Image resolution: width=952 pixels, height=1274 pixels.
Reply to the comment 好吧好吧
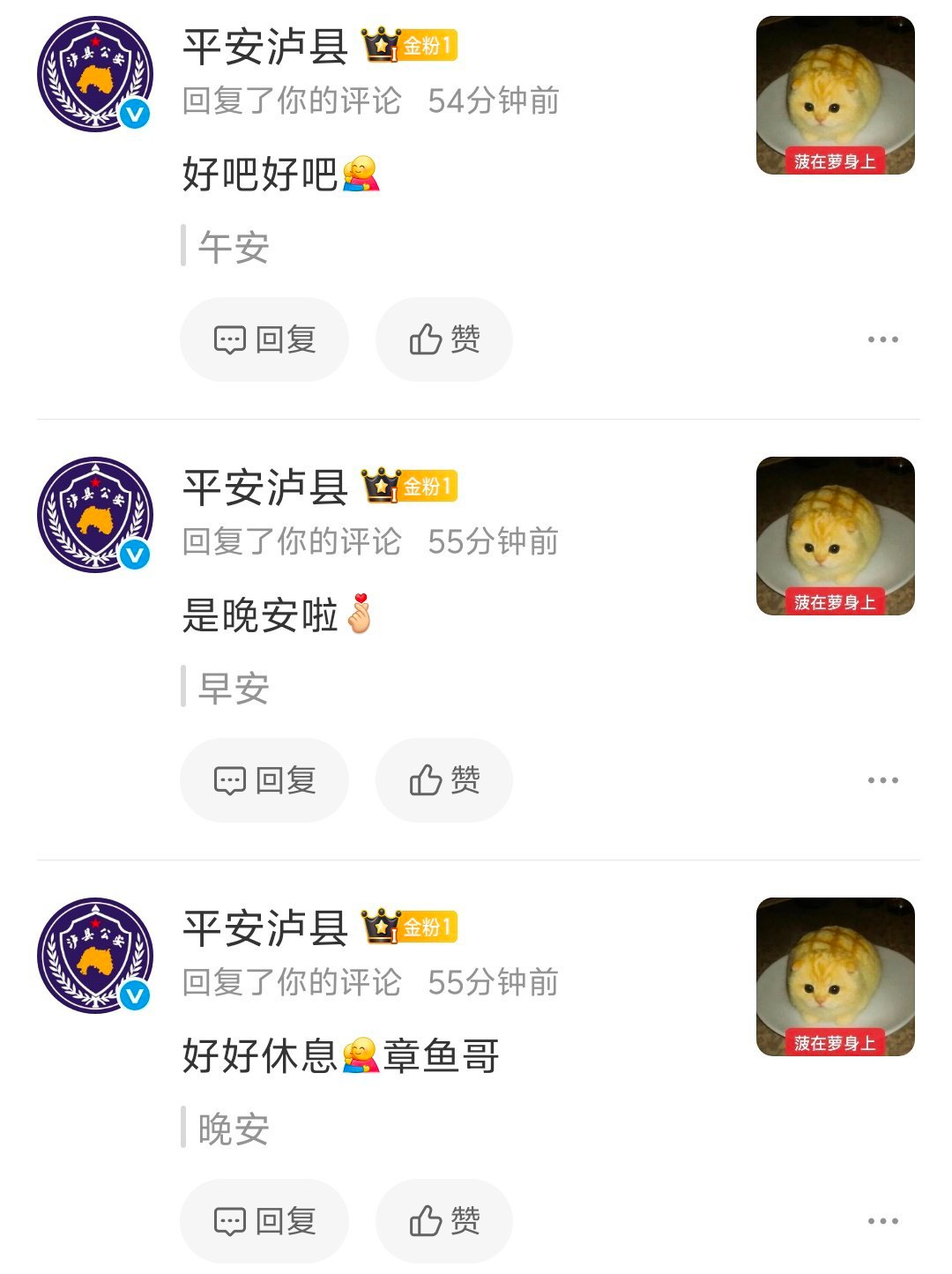tap(264, 339)
